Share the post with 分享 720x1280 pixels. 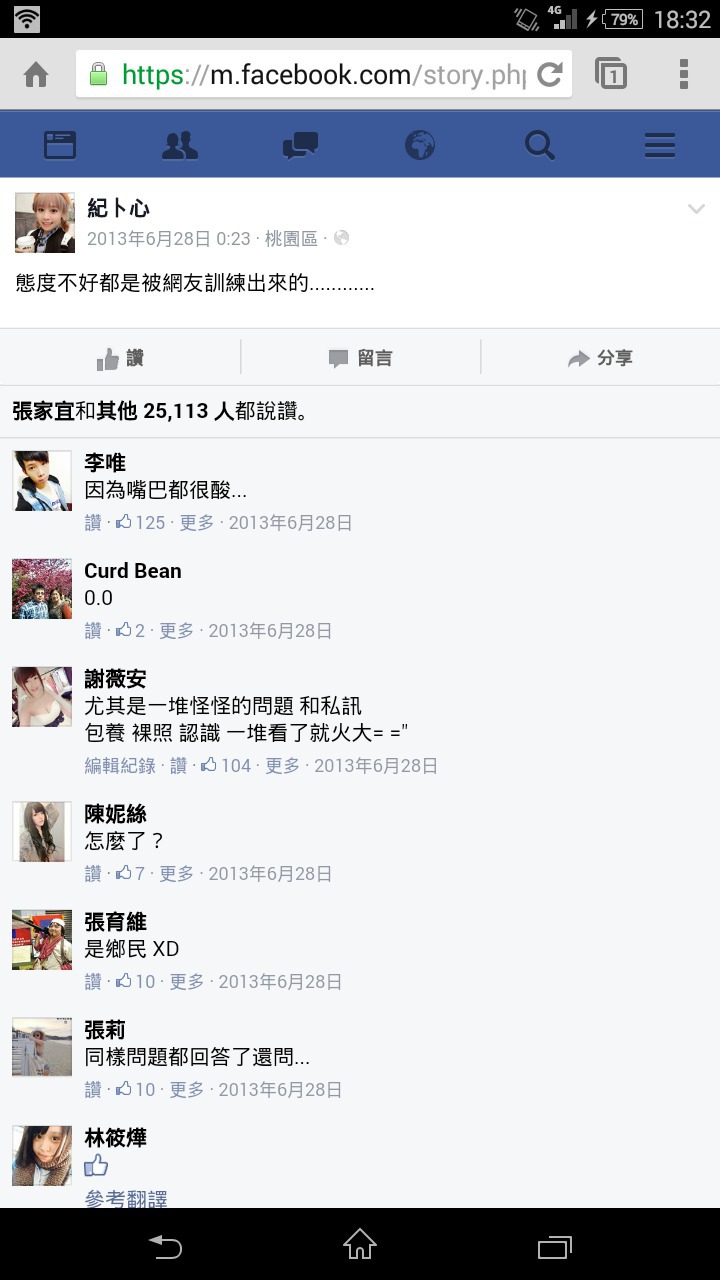tap(600, 358)
